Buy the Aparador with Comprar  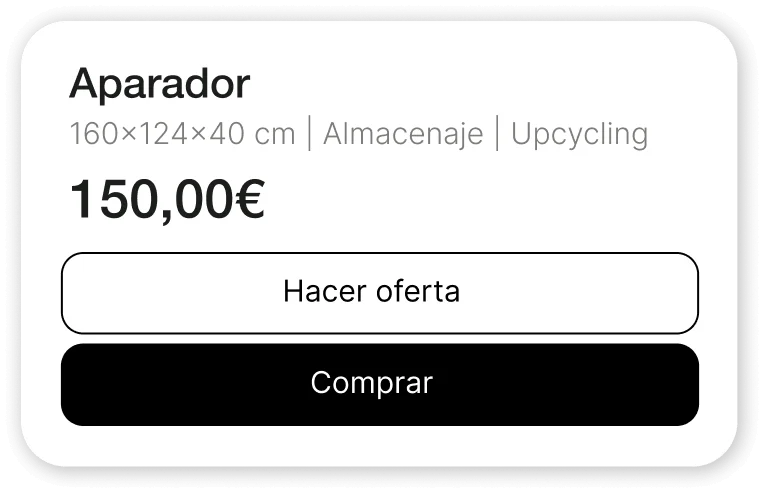[x=380, y=384]
